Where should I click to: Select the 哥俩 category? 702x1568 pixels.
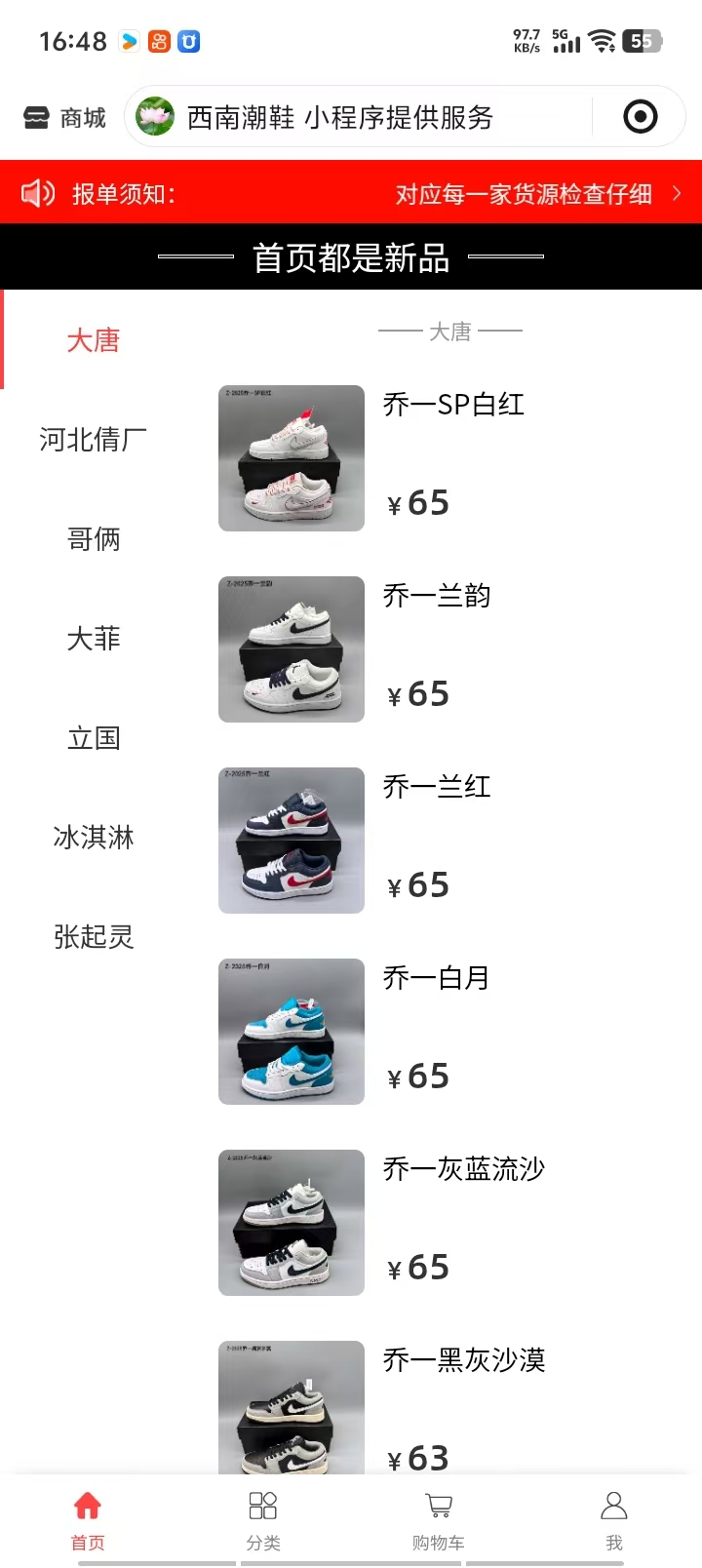94,539
